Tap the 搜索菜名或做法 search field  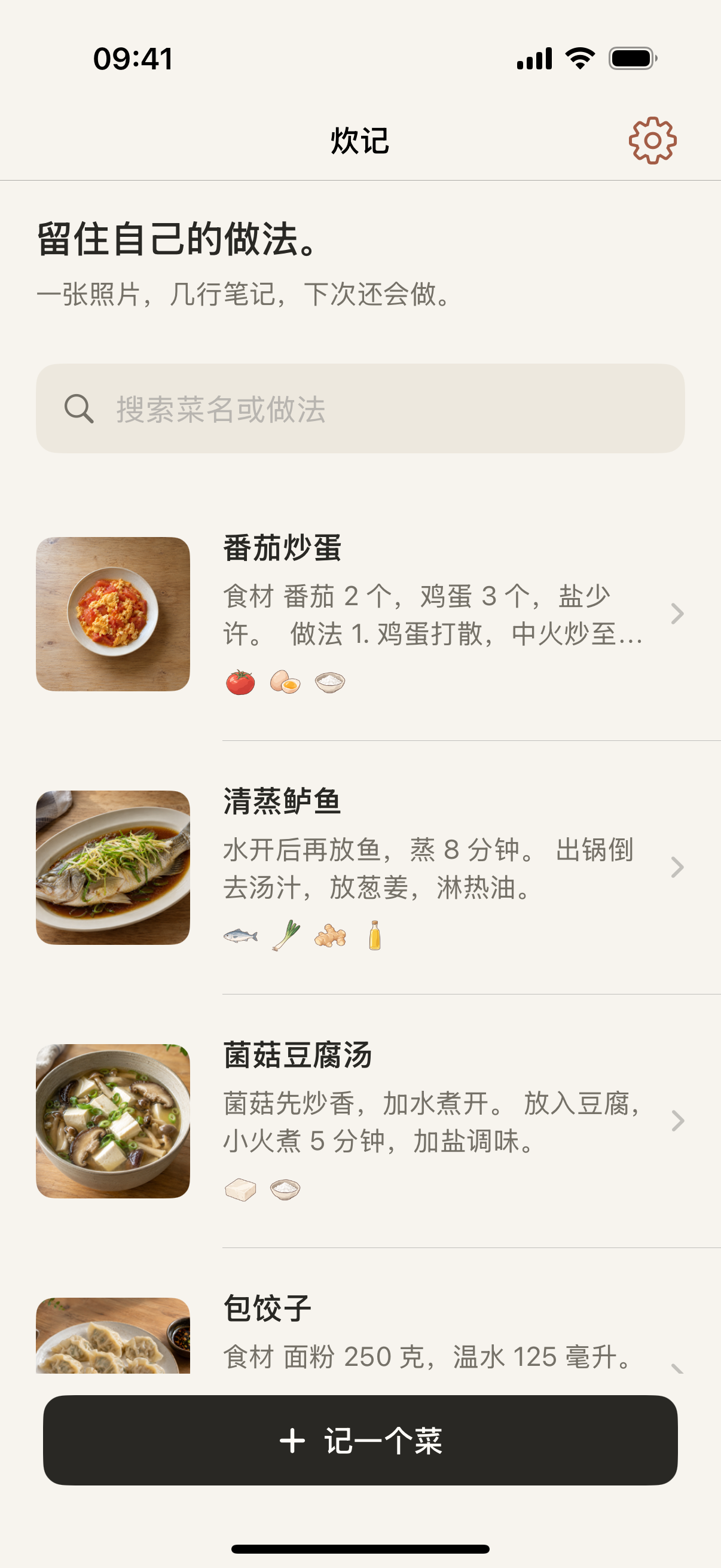tap(360, 408)
